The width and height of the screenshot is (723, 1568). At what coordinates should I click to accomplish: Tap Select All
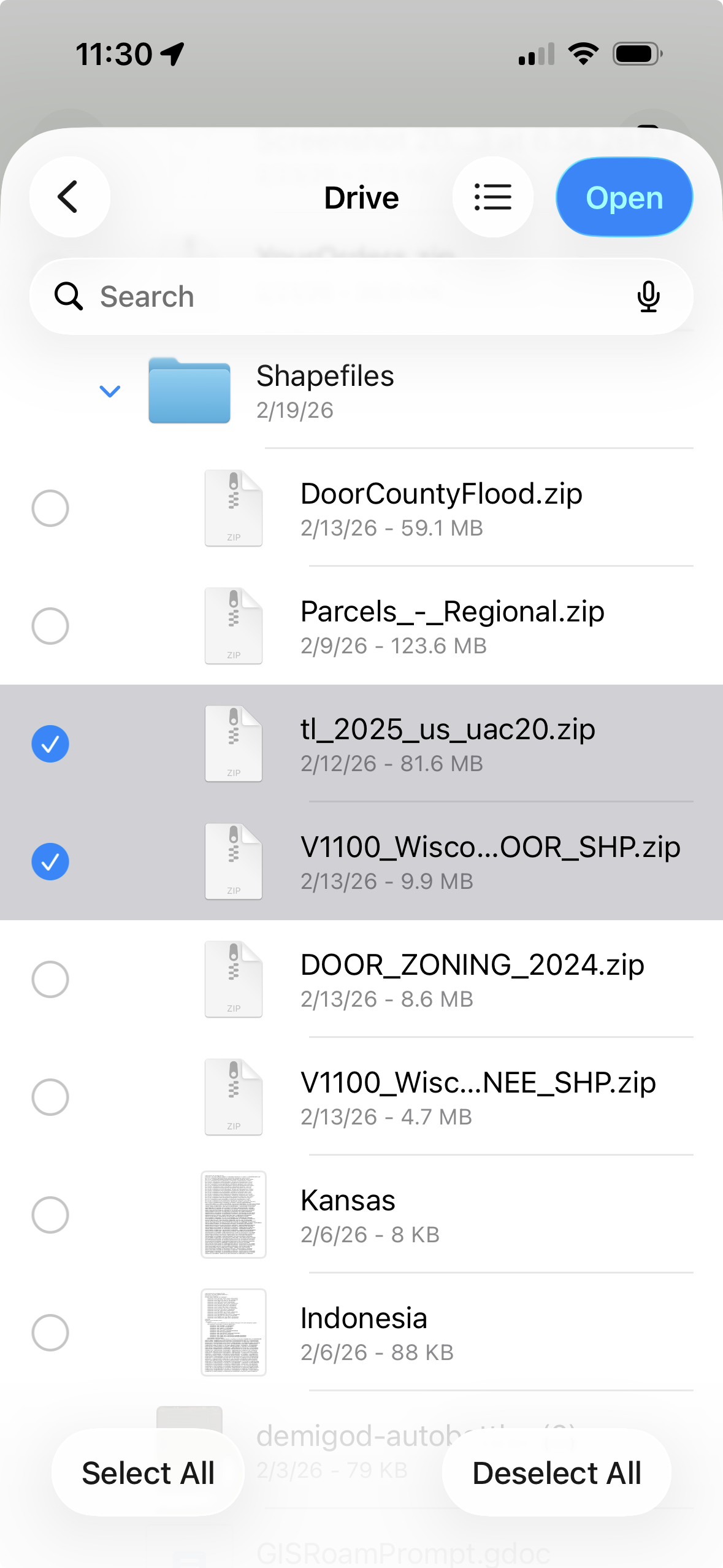click(x=148, y=1473)
